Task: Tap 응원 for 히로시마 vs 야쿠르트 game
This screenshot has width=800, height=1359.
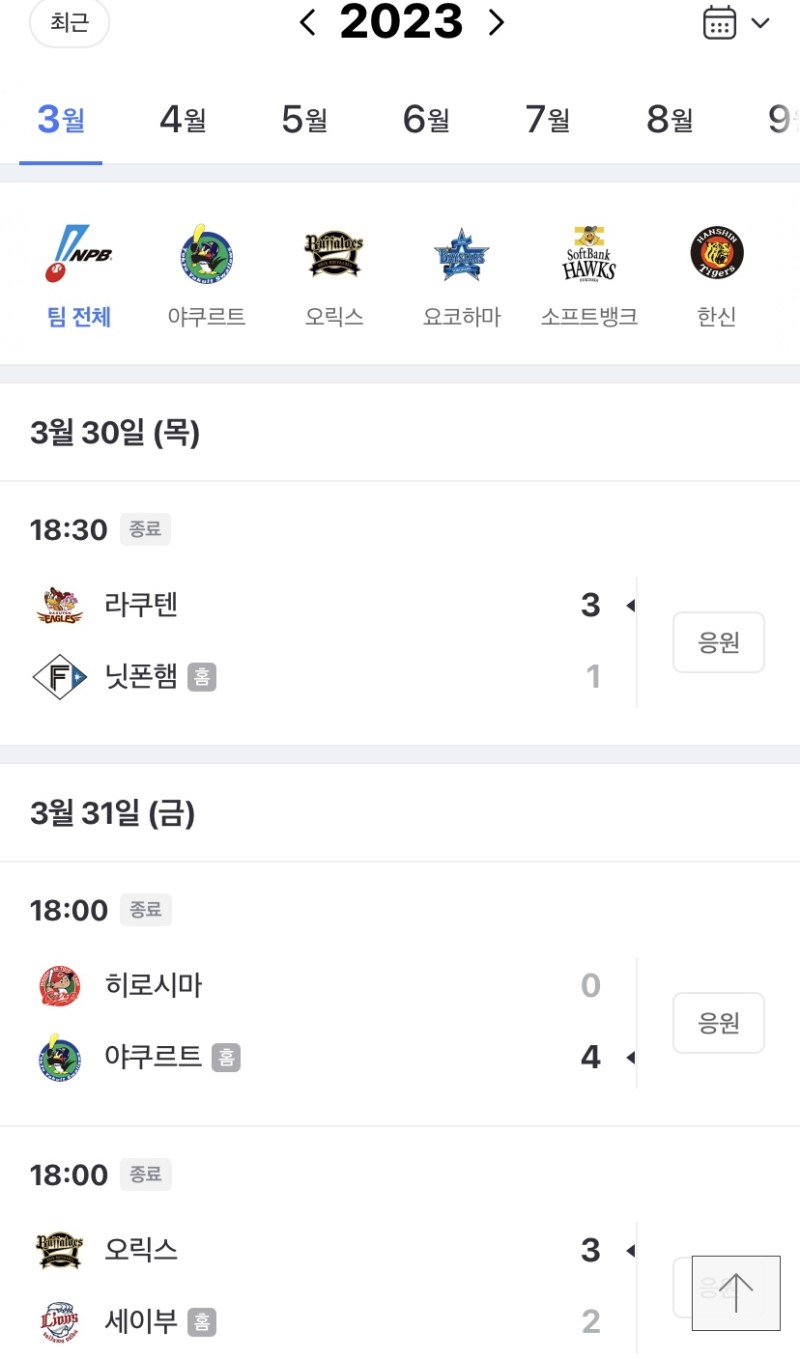Action: pos(718,1022)
